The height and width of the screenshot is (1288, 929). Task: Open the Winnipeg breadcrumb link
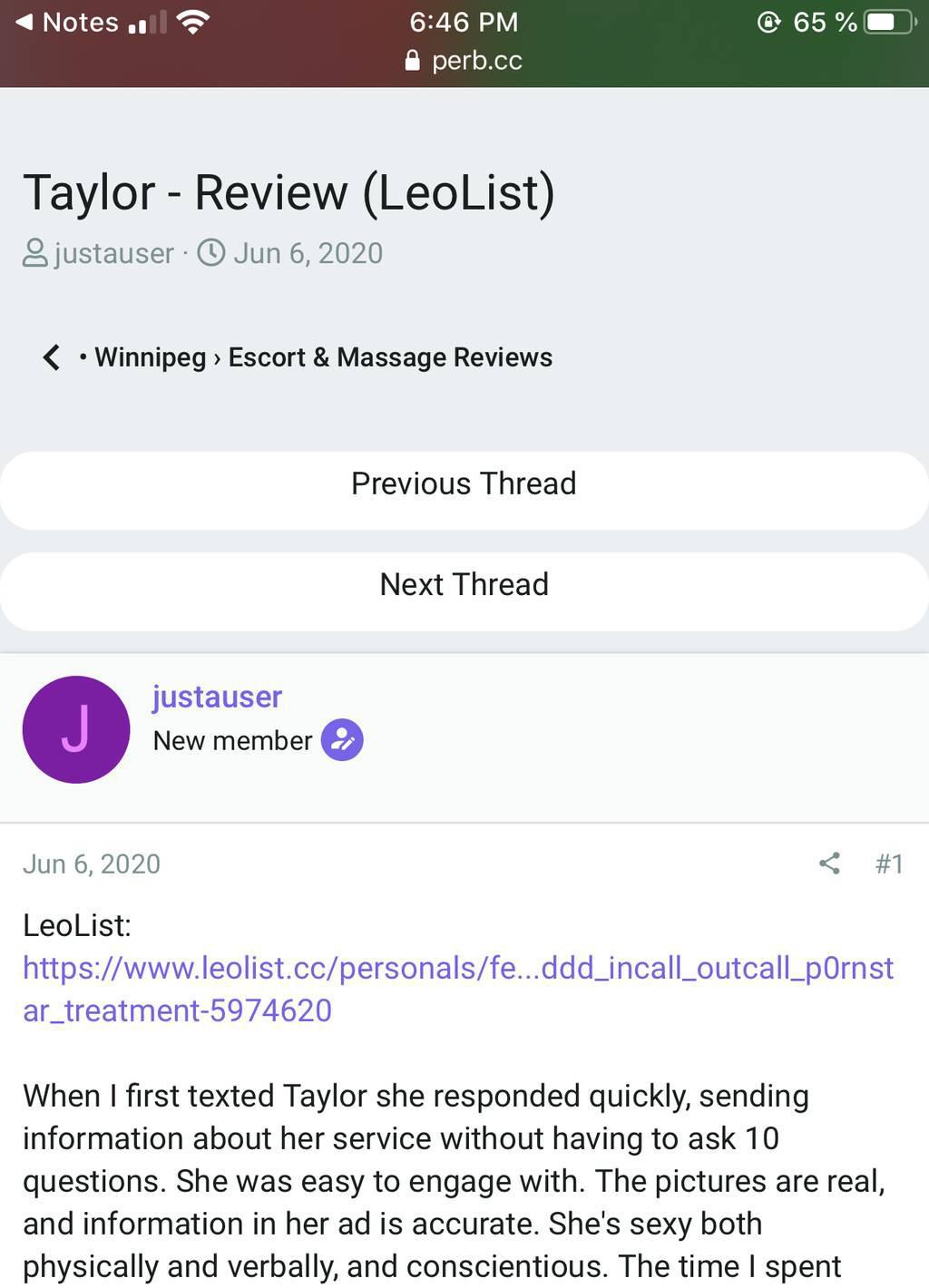(x=150, y=357)
